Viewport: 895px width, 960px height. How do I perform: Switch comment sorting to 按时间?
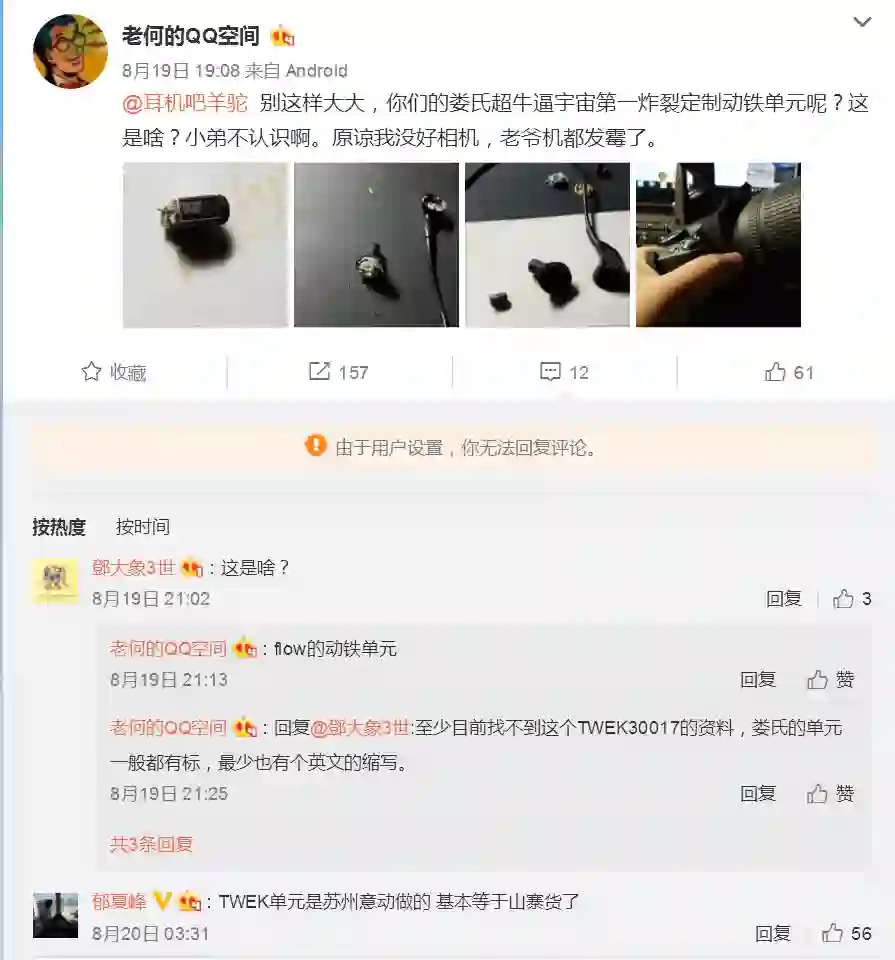(x=143, y=527)
